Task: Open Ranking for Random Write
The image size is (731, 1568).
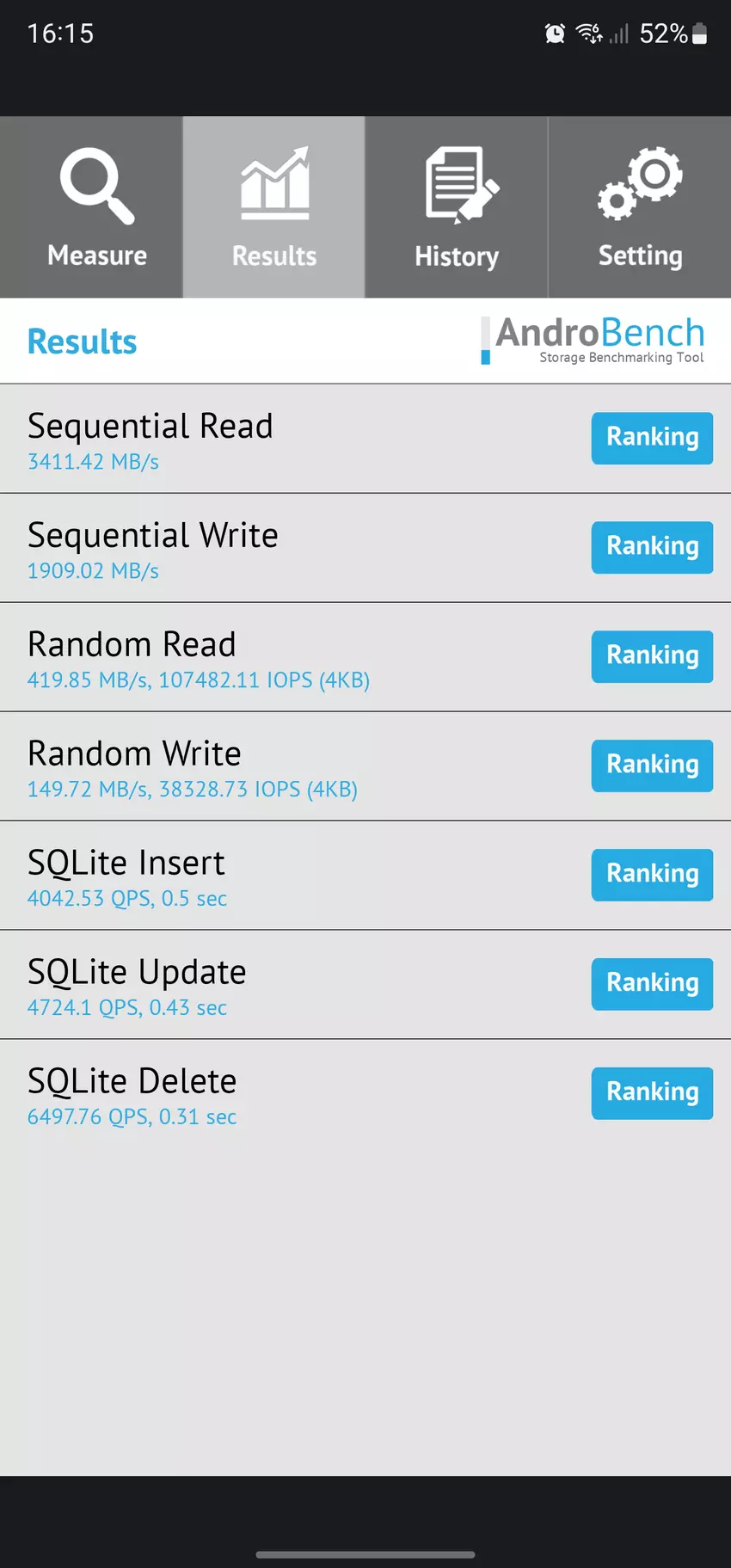Action: coord(652,766)
